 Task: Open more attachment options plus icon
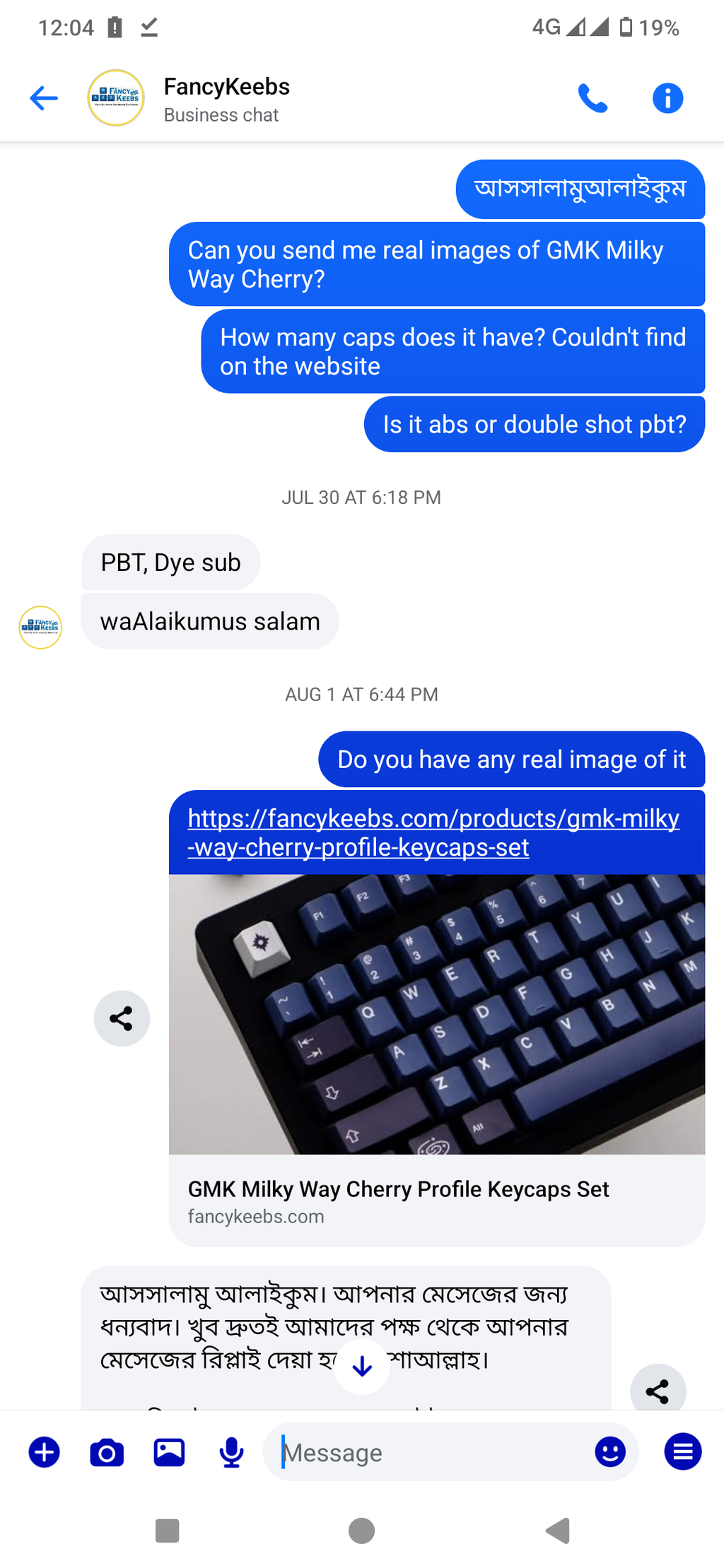coord(44,1453)
